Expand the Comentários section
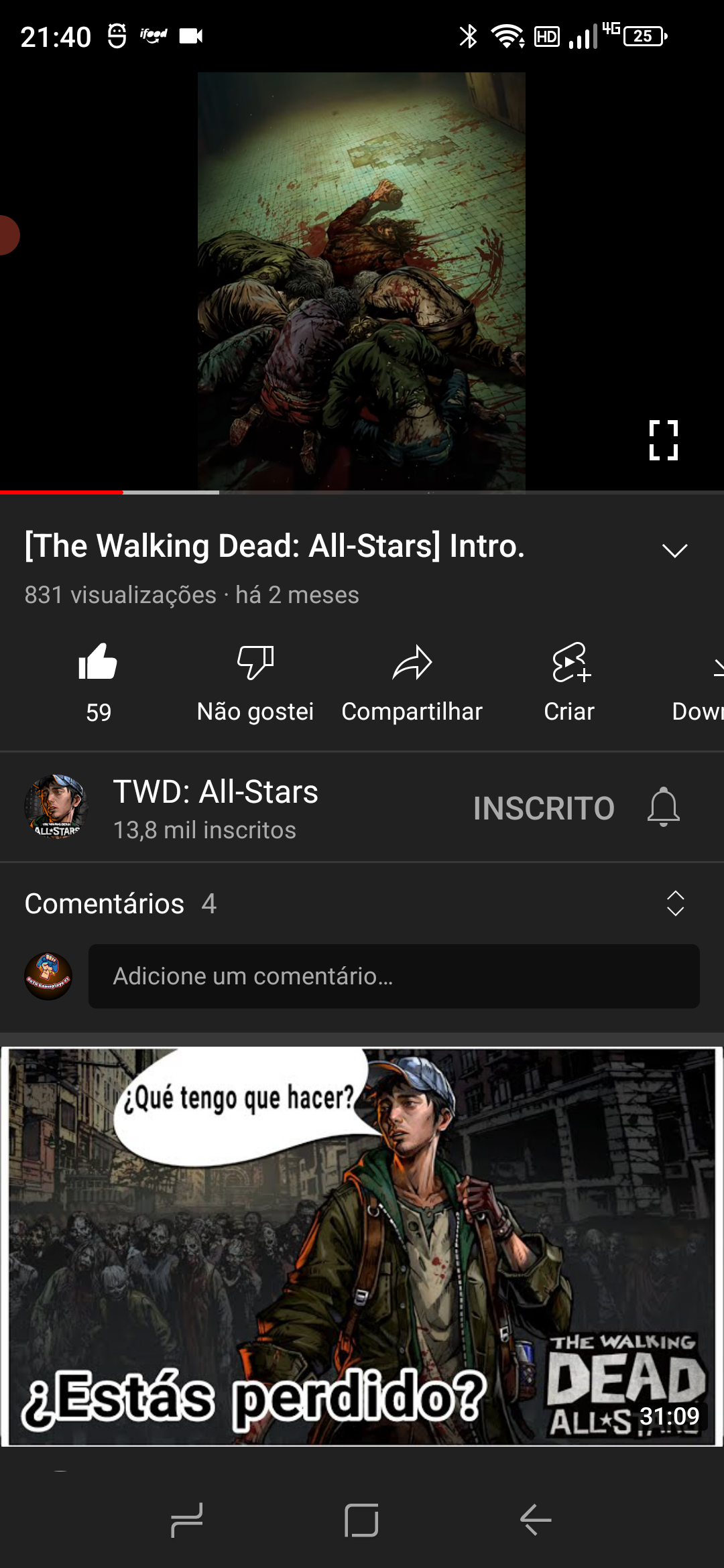Viewport: 724px width, 1568px height. (x=674, y=903)
